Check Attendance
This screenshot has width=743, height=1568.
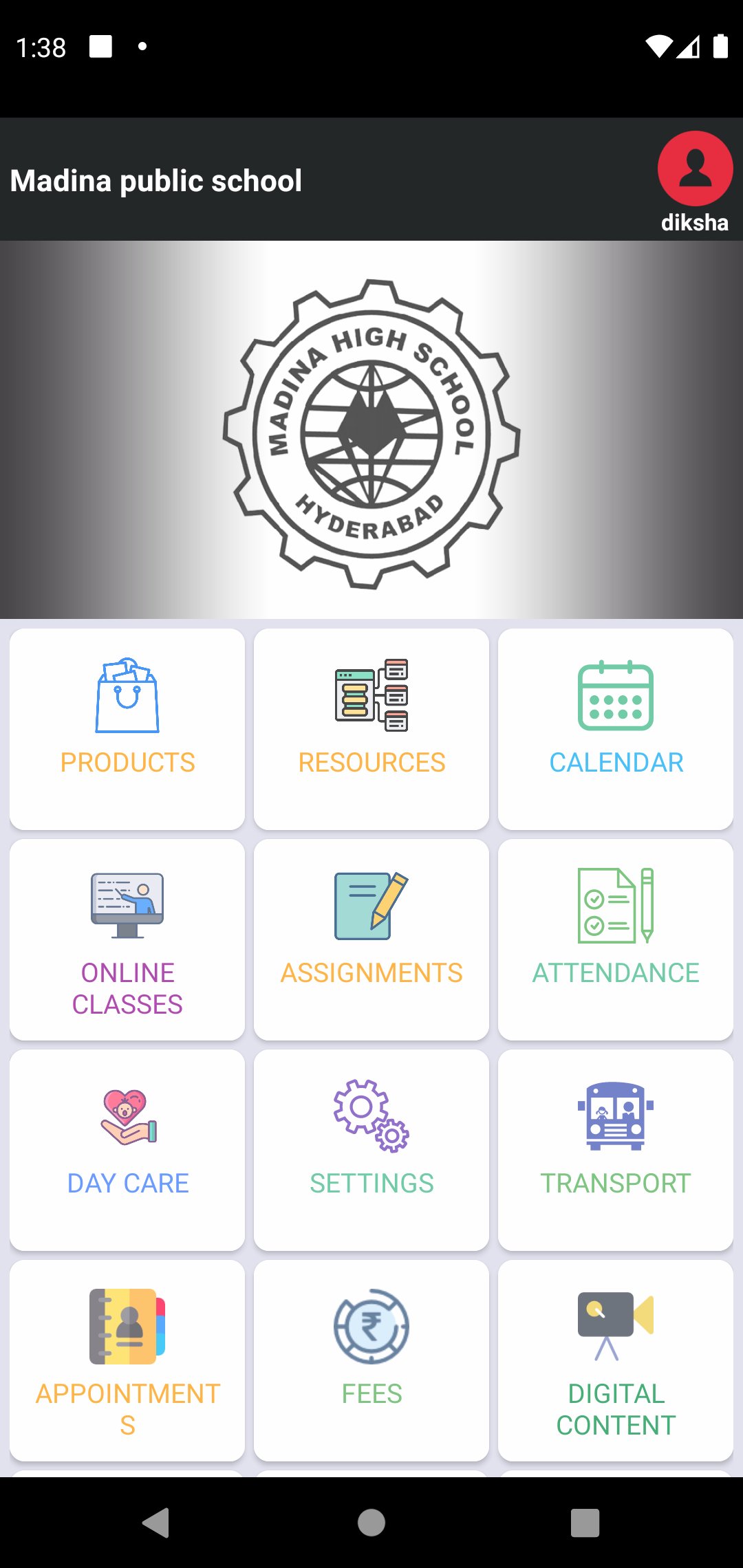click(x=616, y=939)
